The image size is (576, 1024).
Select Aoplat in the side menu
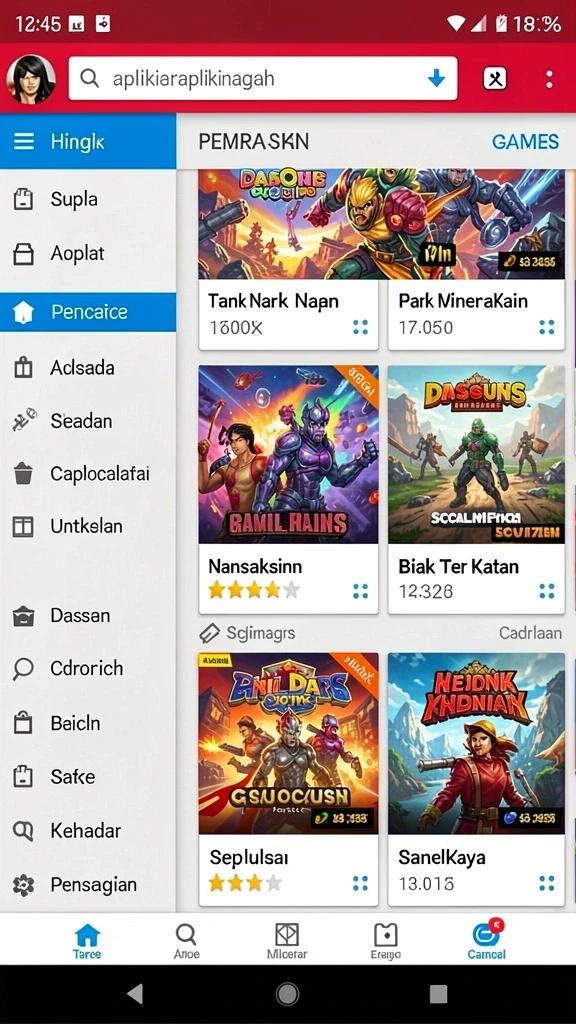(88, 253)
